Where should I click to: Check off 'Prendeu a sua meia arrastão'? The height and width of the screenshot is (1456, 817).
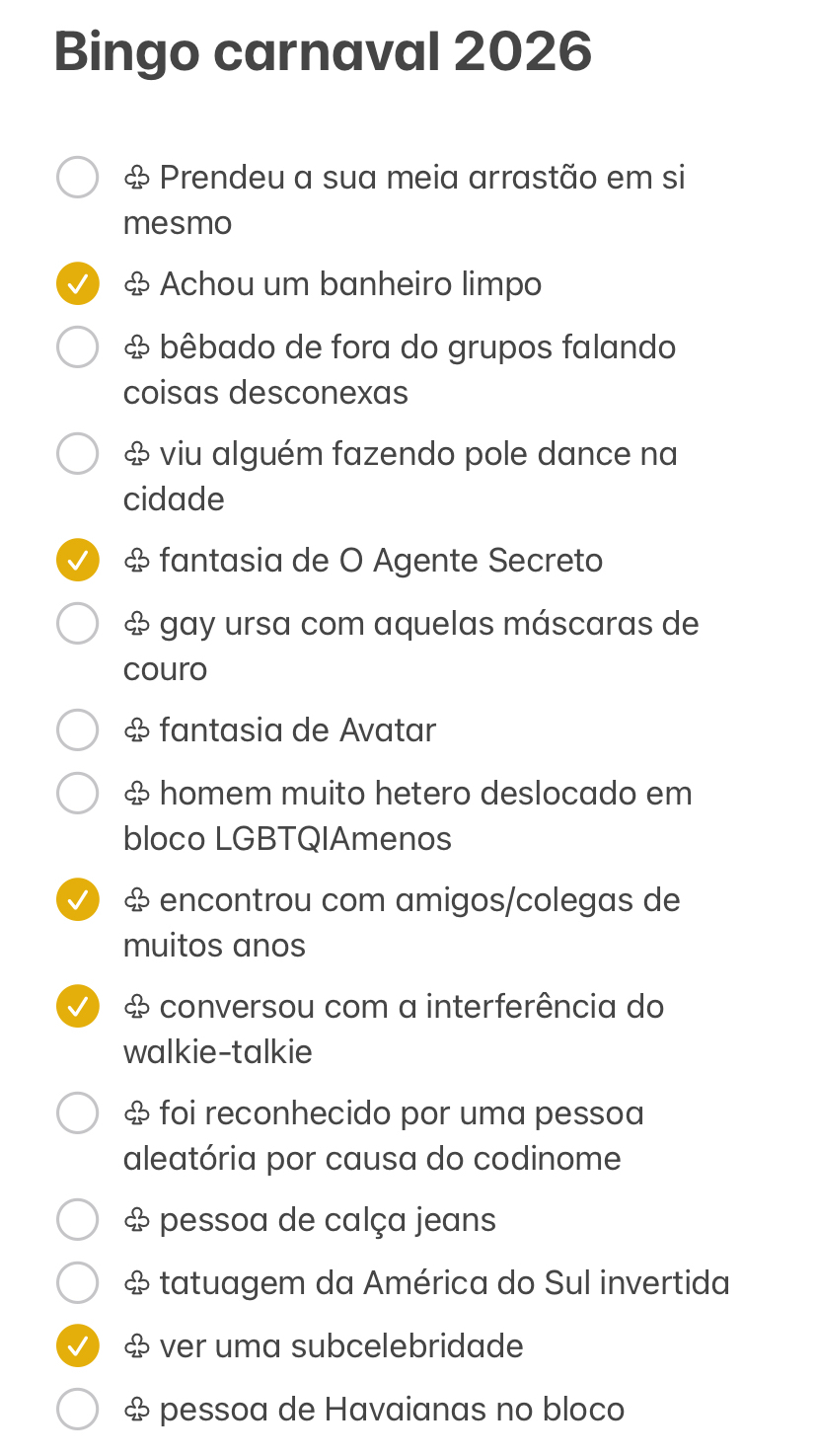click(x=77, y=178)
